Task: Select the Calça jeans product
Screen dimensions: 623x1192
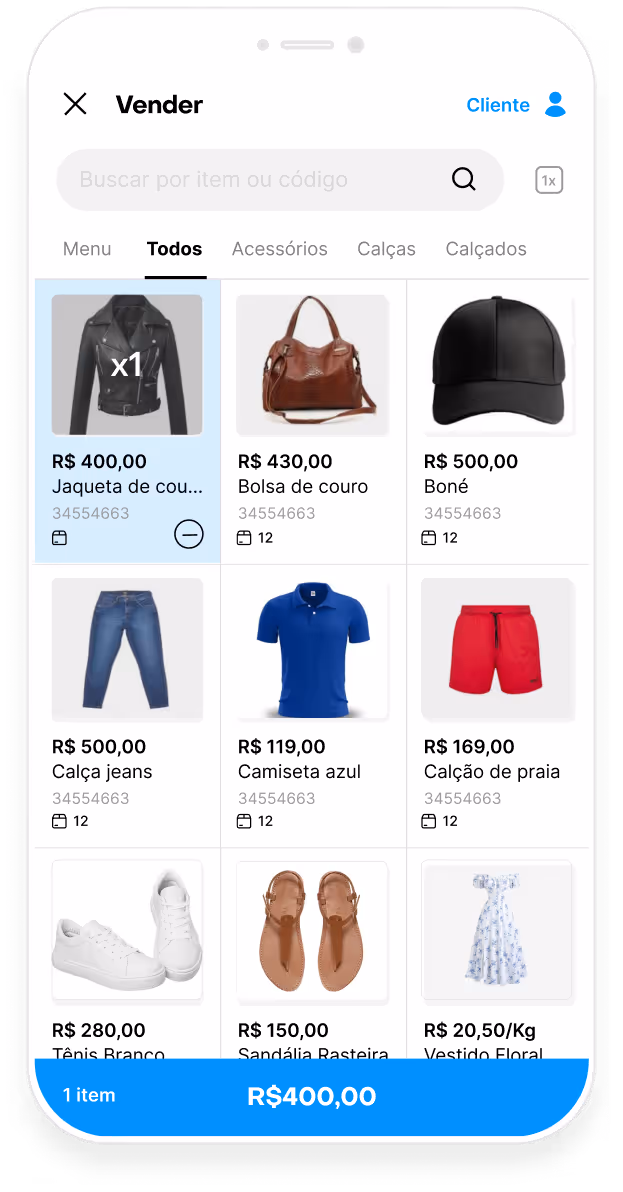Action: click(127, 705)
